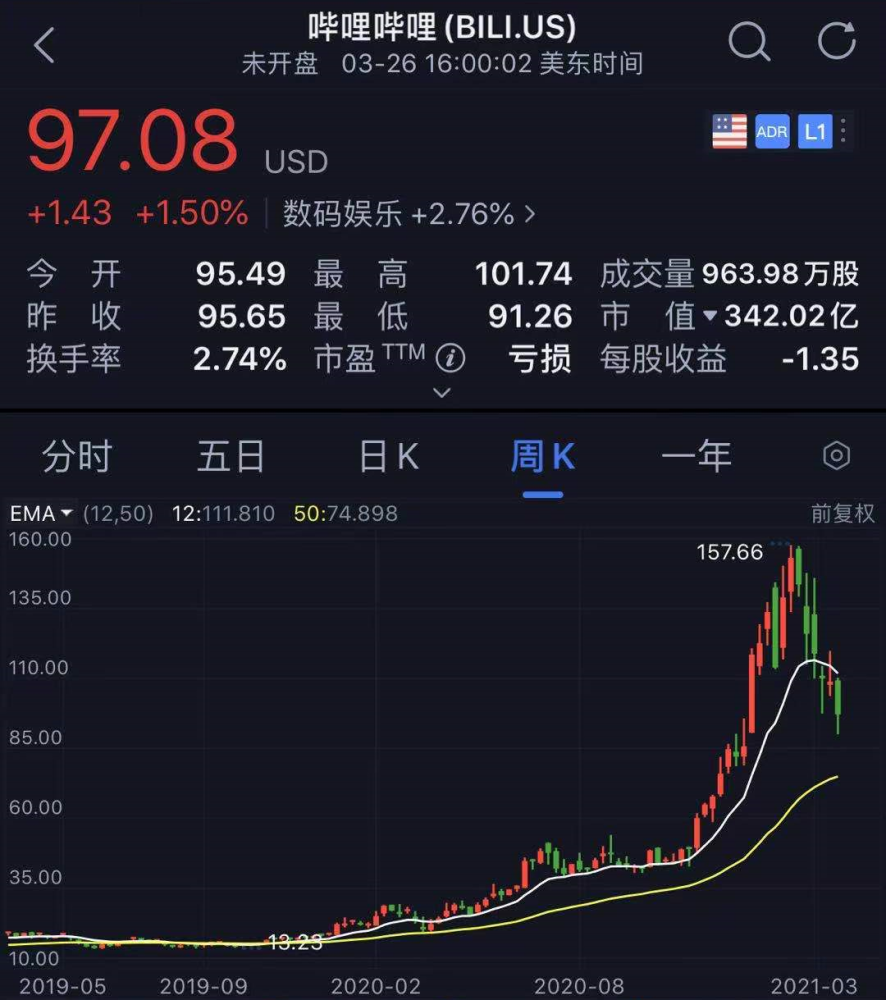Switch to the 一年 chart tab
Image resolution: width=886 pixels, height=1000 pixels.
pyautogui.click(x=696, y=457)
